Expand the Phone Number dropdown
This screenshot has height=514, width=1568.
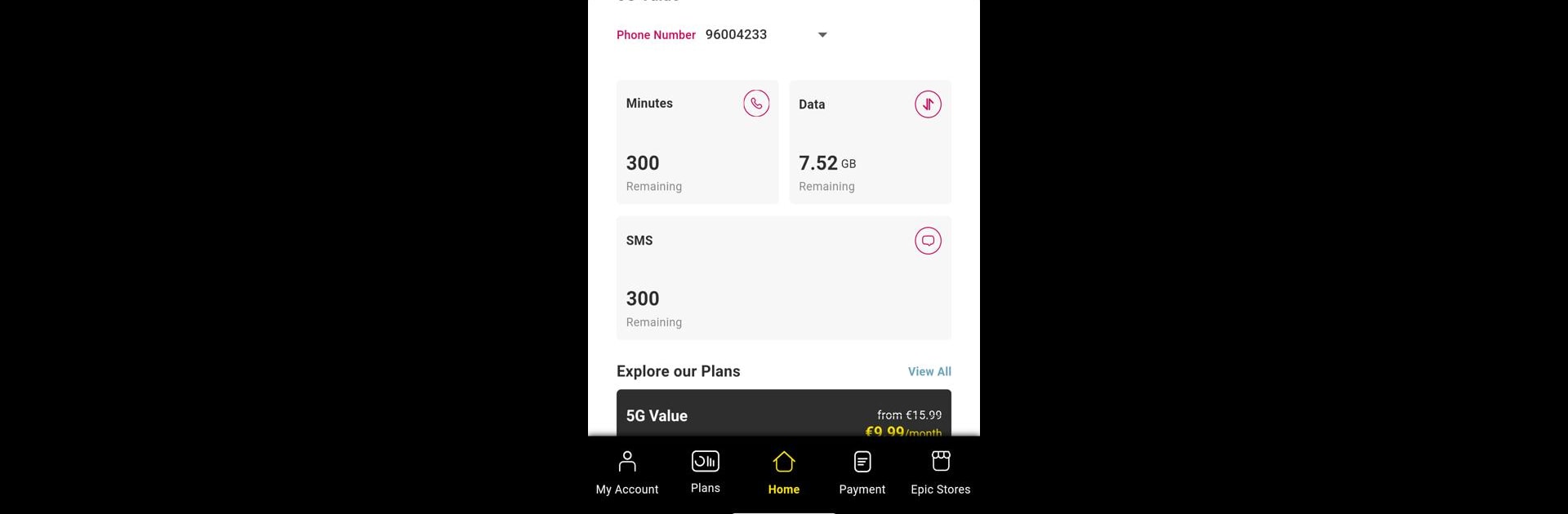(822, 35)
